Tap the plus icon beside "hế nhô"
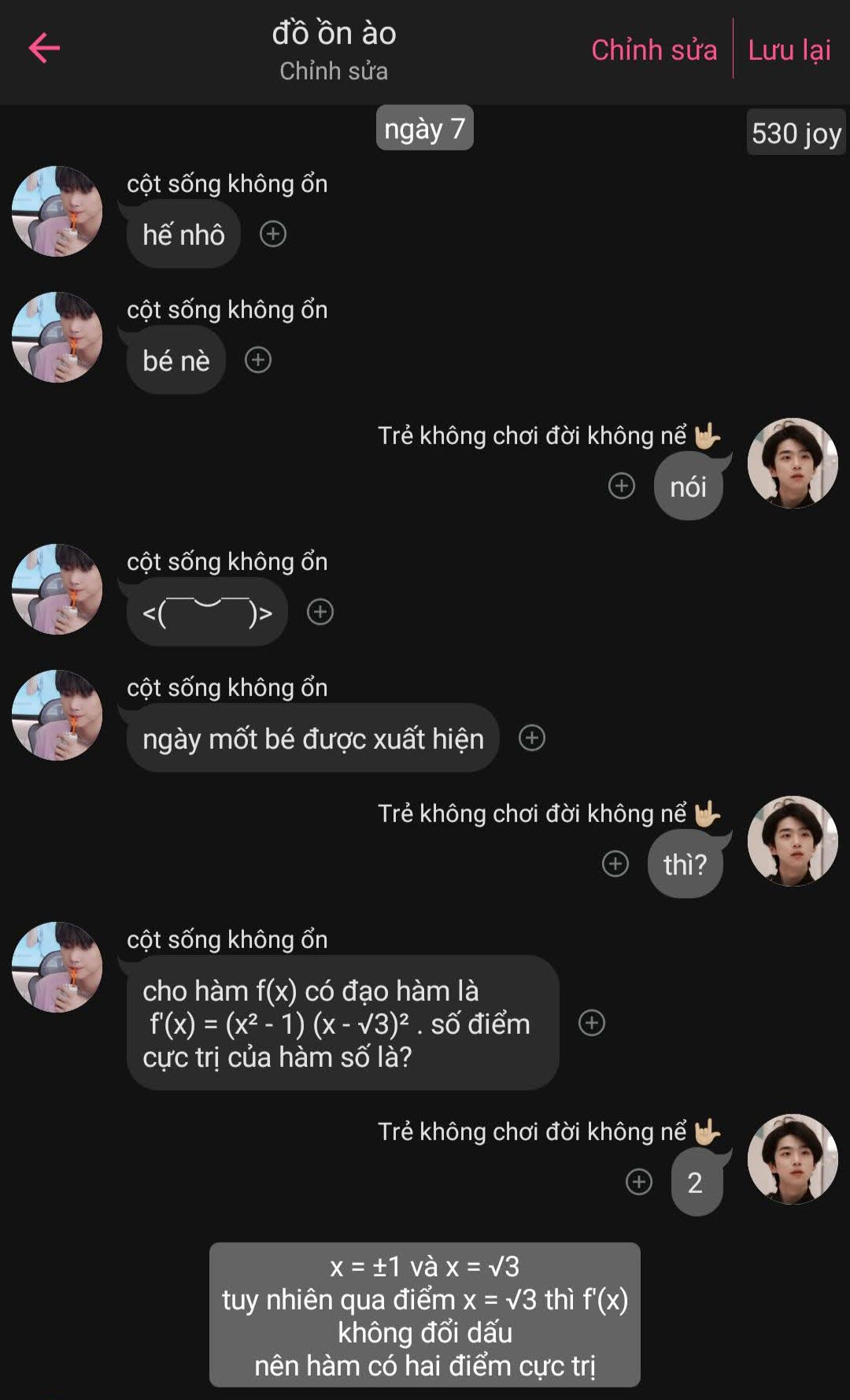 coord(273,234)
